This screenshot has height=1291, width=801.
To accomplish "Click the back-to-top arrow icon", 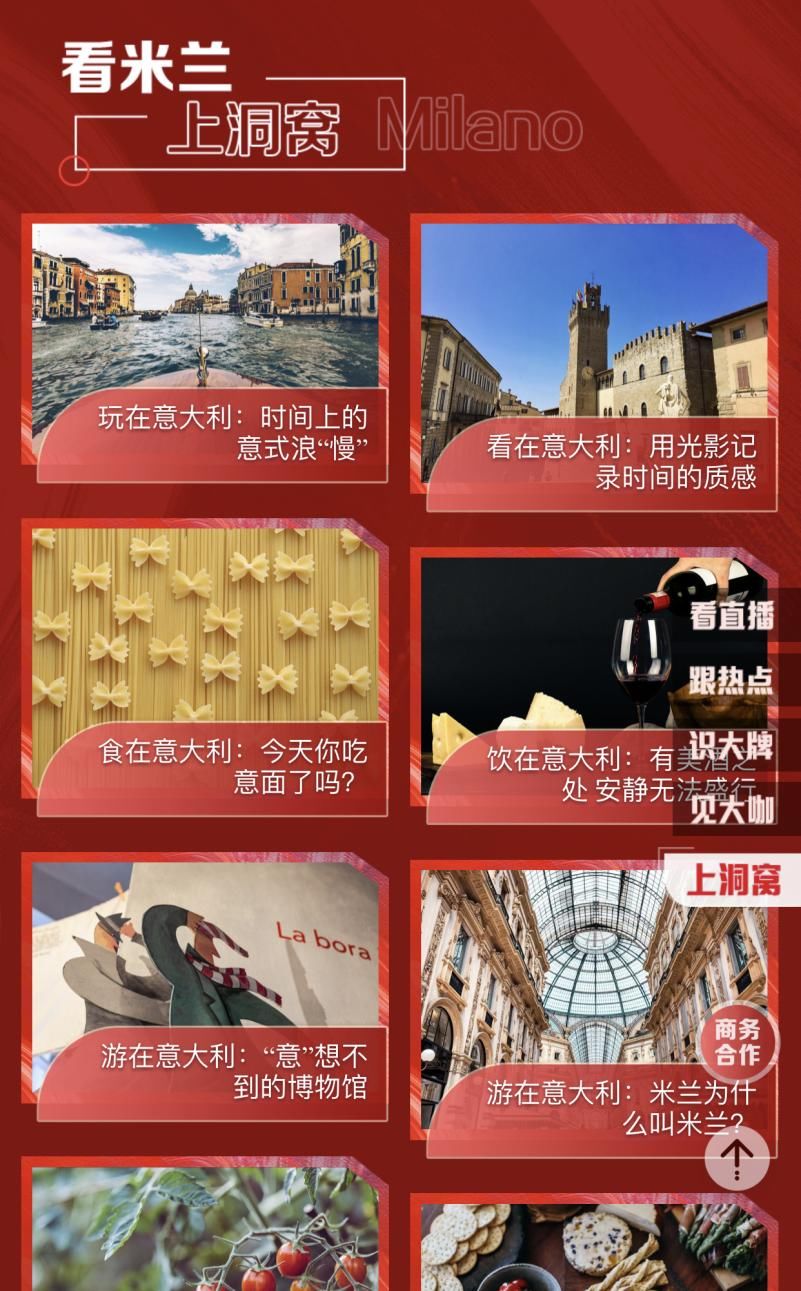I will click(736, 1158).
